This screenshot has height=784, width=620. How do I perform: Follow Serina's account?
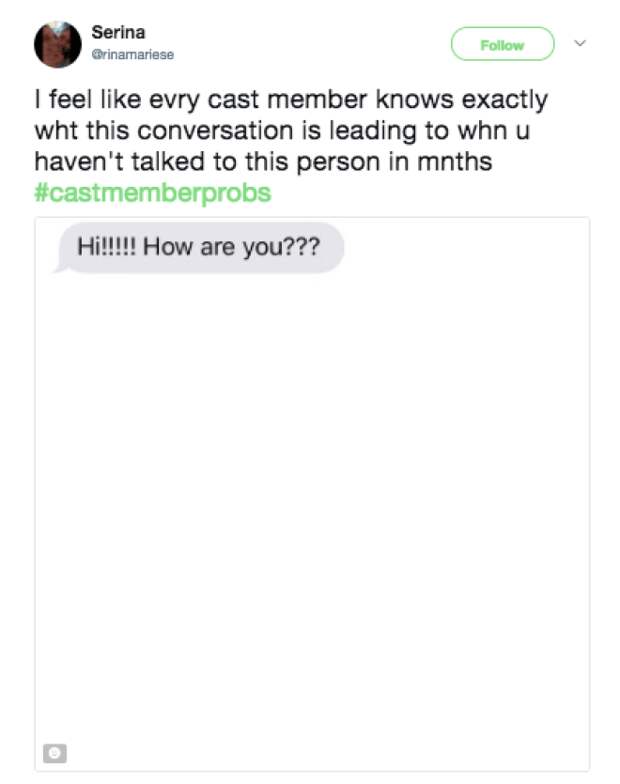tap(502, 44)
